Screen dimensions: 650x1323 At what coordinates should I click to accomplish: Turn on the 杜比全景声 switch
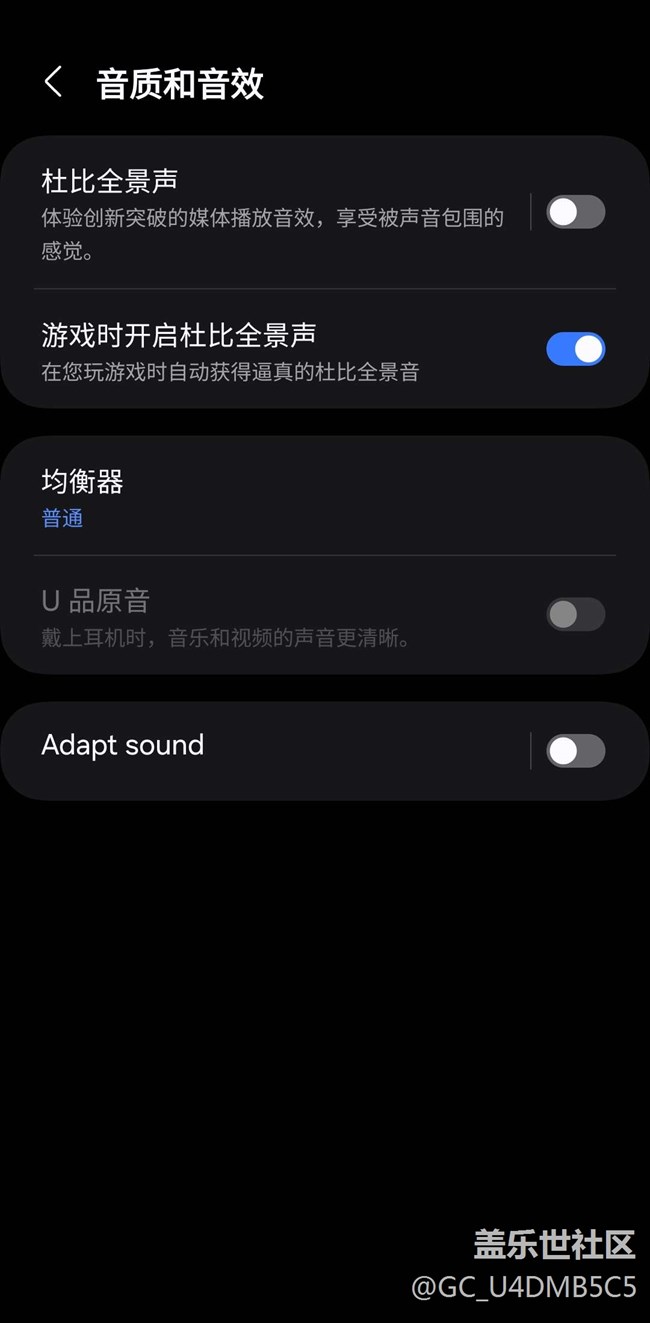click(575, 212)
